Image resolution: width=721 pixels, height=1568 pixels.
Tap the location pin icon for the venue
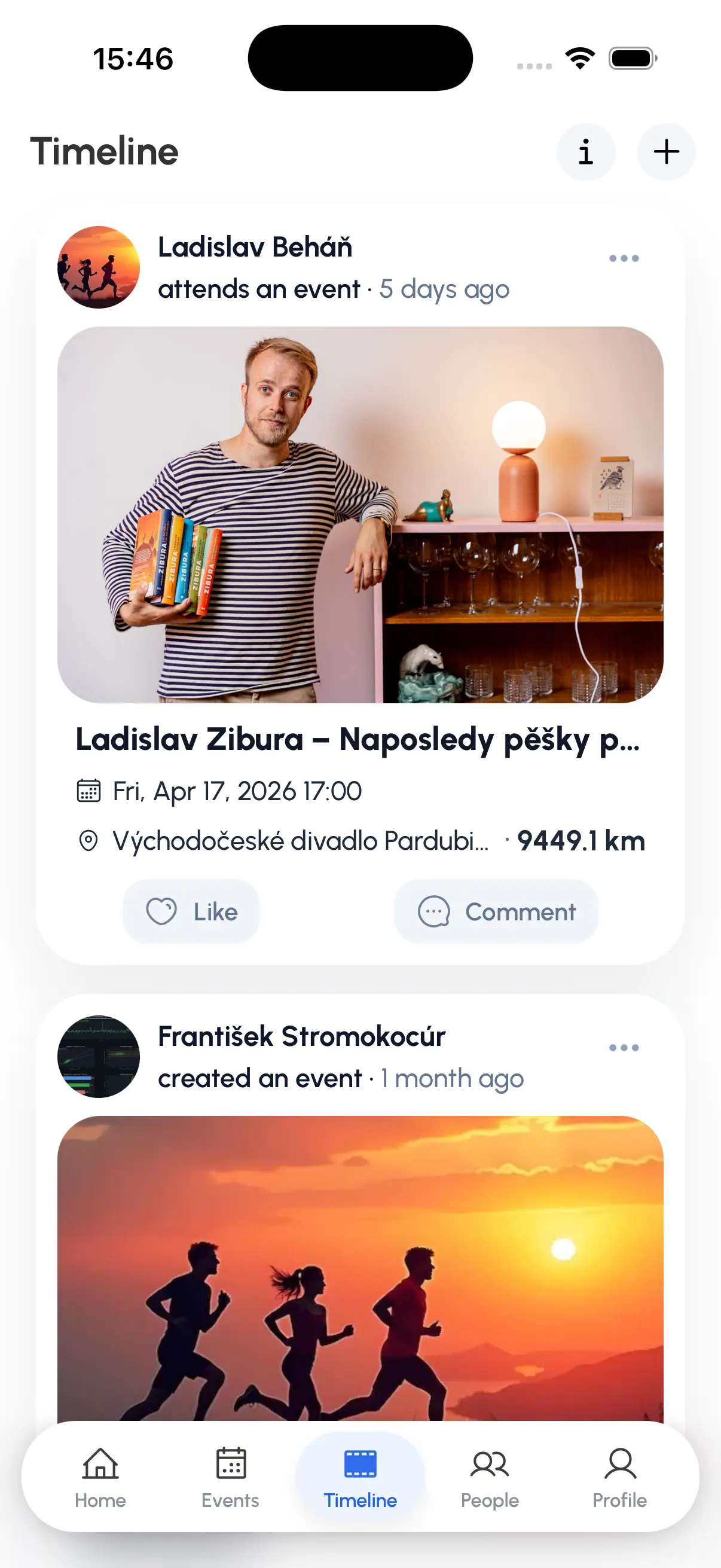pyautogui.click(x=89, y=840)
